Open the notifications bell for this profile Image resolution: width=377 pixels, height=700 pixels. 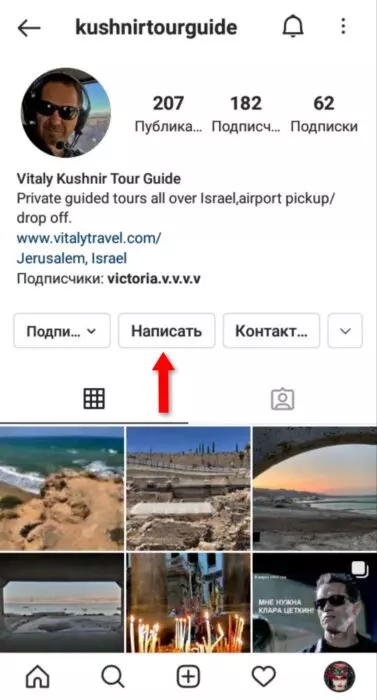click(x=293, y=28)
